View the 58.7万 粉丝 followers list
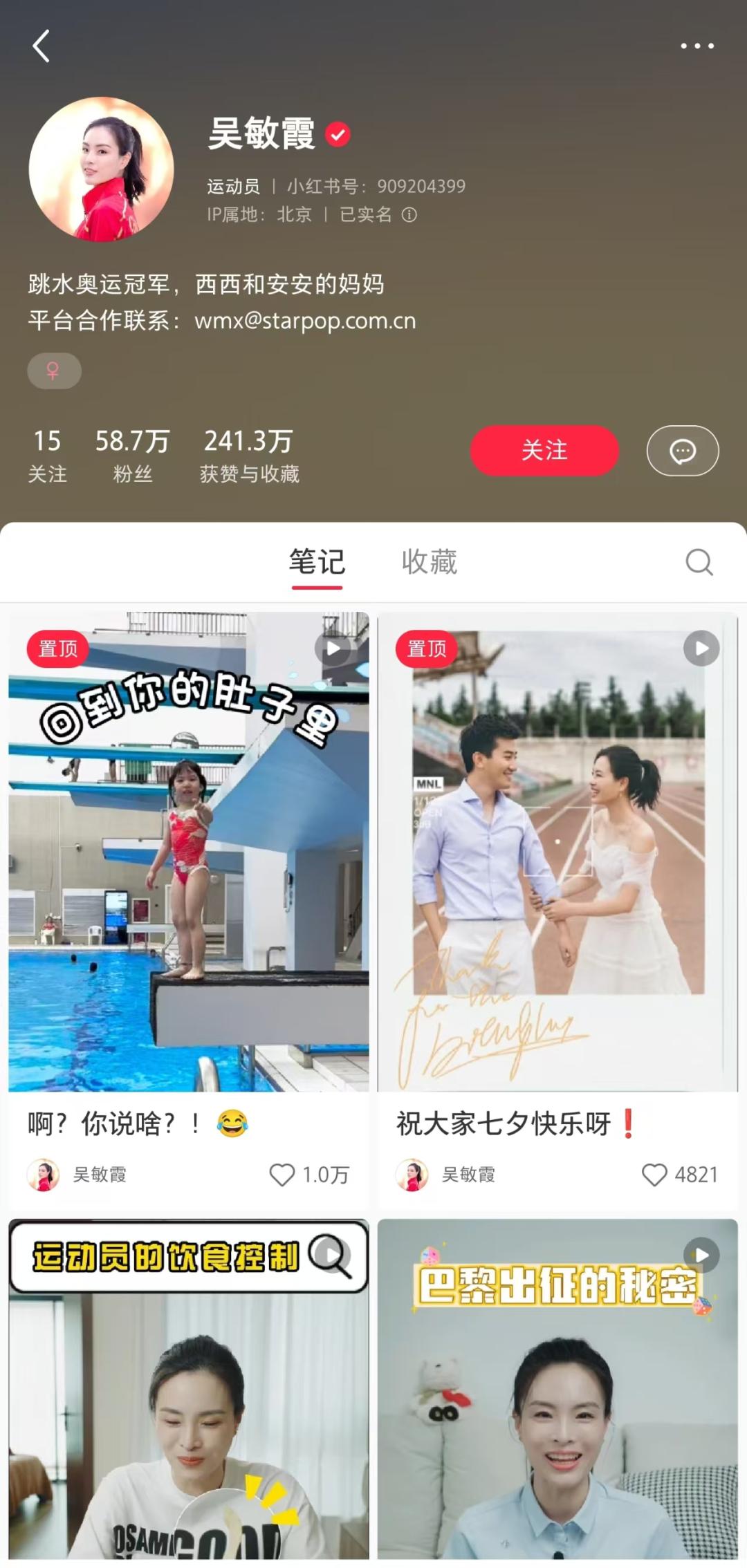The width and height of the screenshot is (747, 1568). (132, 455)
